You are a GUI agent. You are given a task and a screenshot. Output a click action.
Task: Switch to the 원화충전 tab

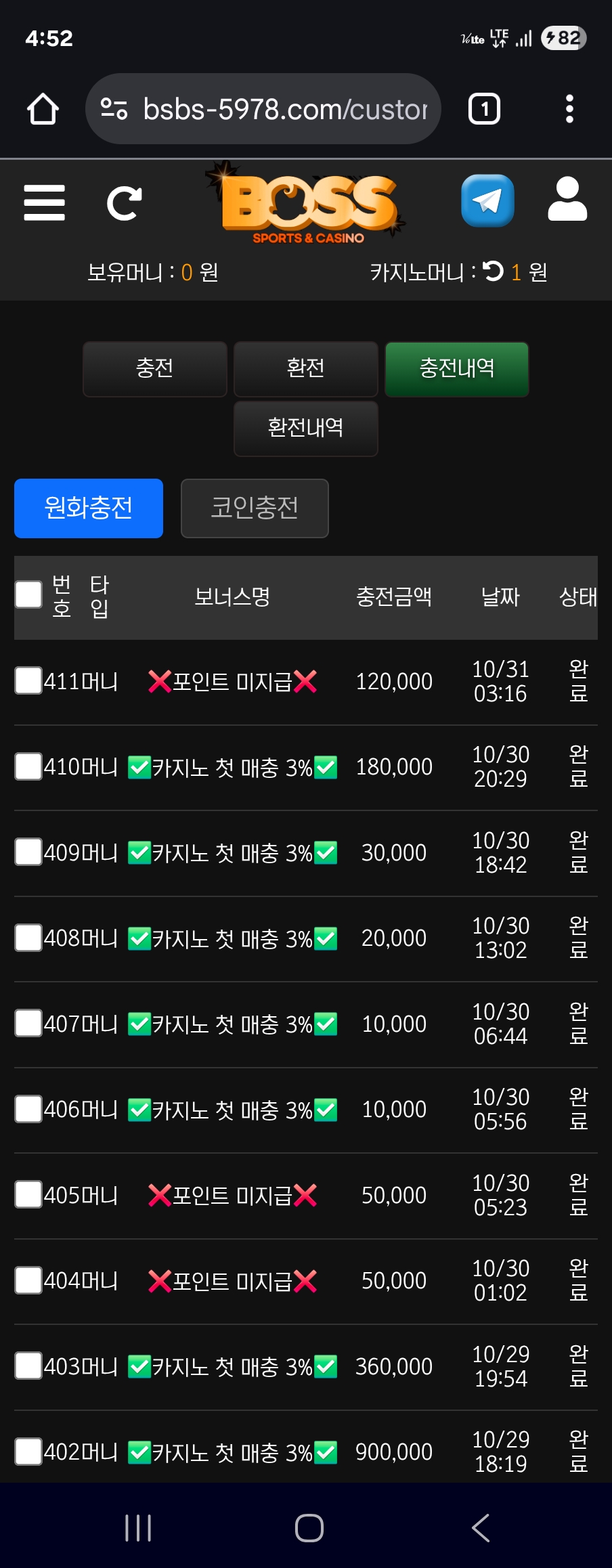tap(89, 508)
